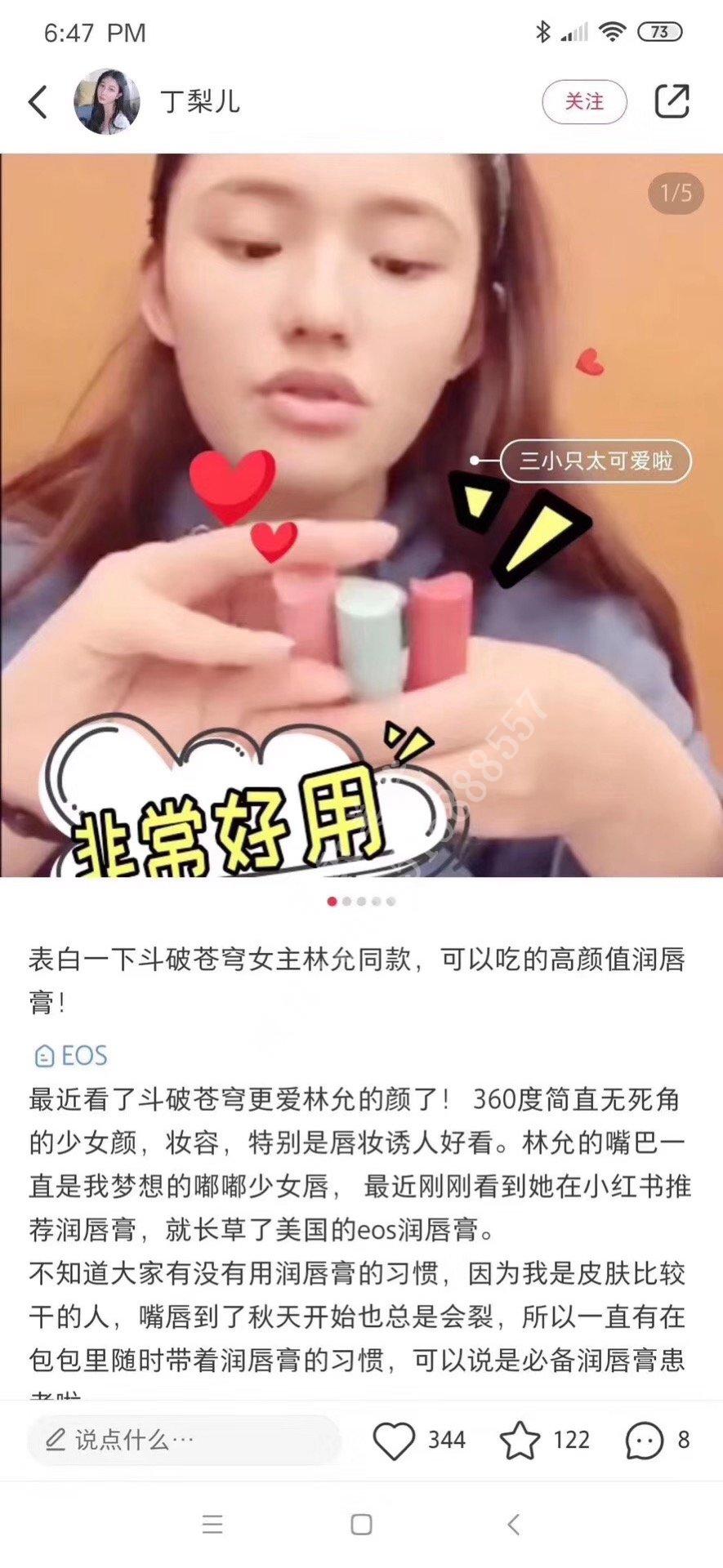723x1568 pixels.
Task: Open 丁梨儿's profile avatar
Action: pyautogui.click(x=107, y=102)
